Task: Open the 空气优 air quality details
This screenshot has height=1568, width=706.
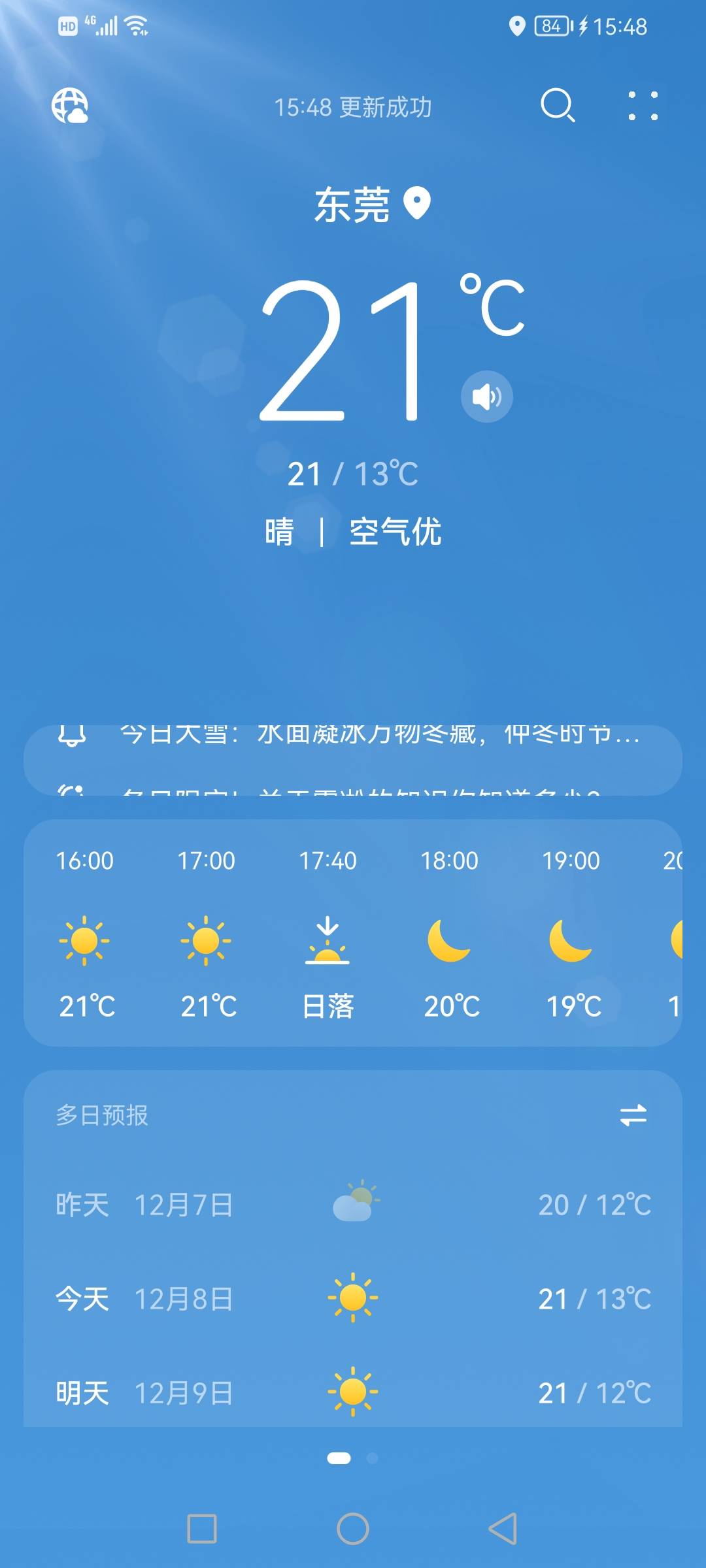Action: tap(395, 532)
